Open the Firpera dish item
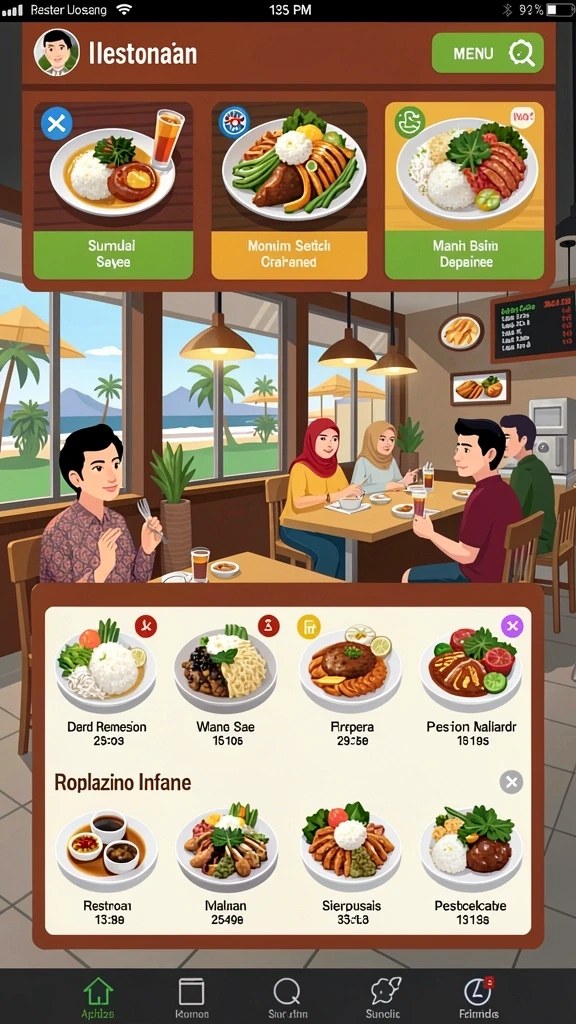 351,682
